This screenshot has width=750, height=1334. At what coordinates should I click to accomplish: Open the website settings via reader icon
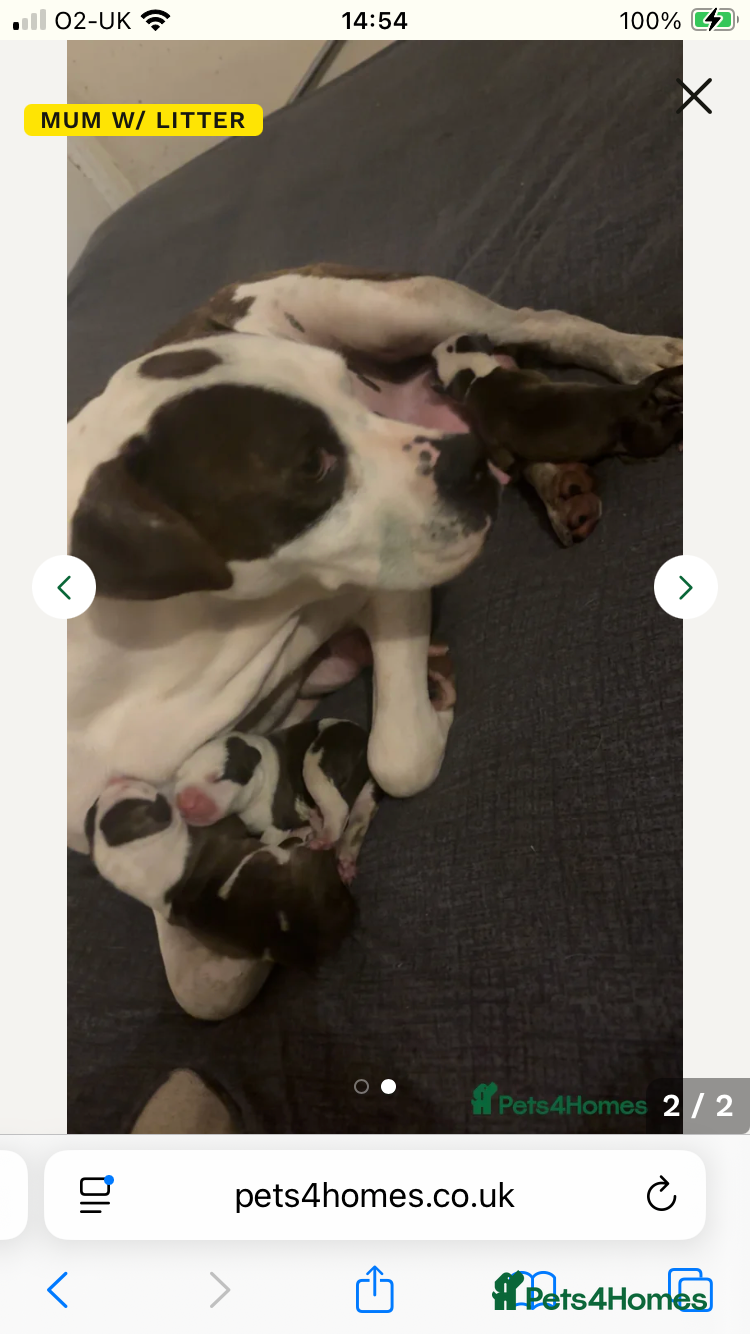coord(95,1194)
